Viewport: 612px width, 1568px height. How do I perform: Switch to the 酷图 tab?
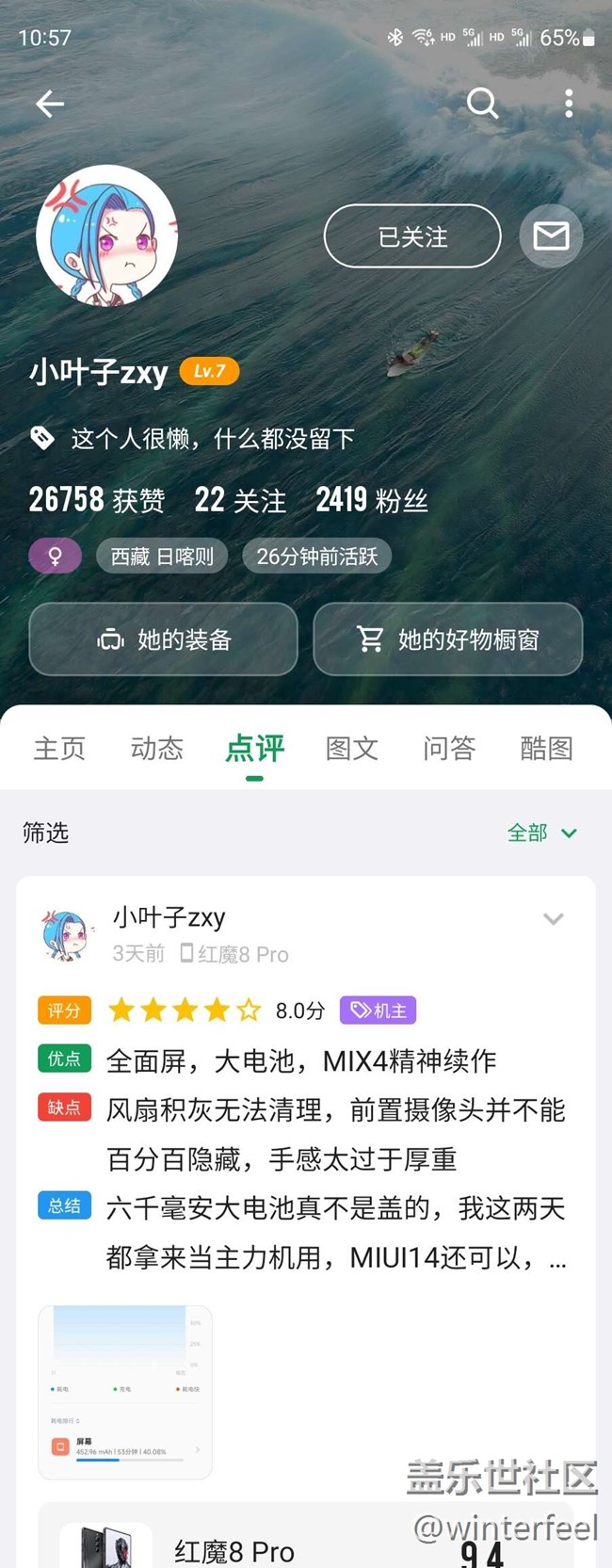point(546,749)
